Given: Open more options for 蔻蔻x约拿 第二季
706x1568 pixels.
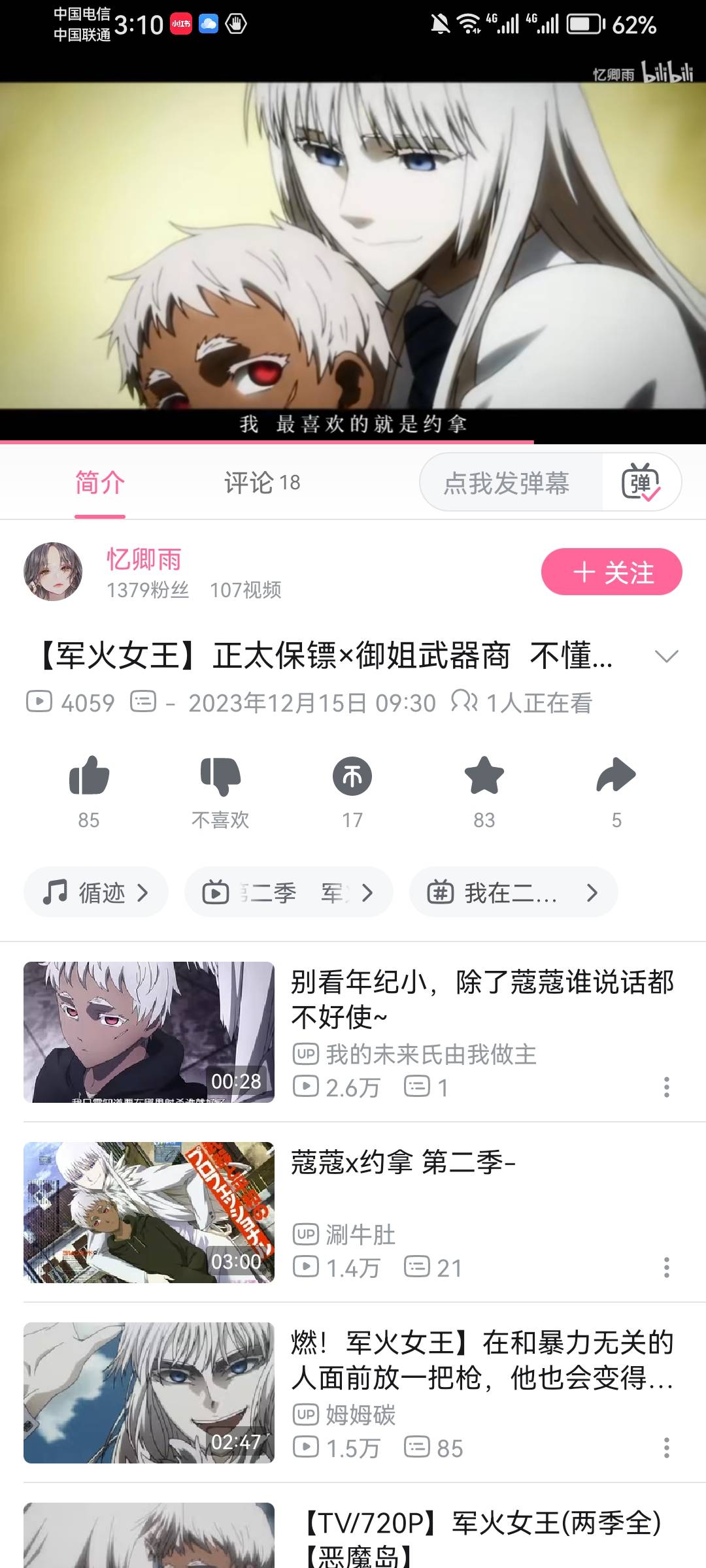Looking at the screenshot, I should click(x=666, y=1268).
